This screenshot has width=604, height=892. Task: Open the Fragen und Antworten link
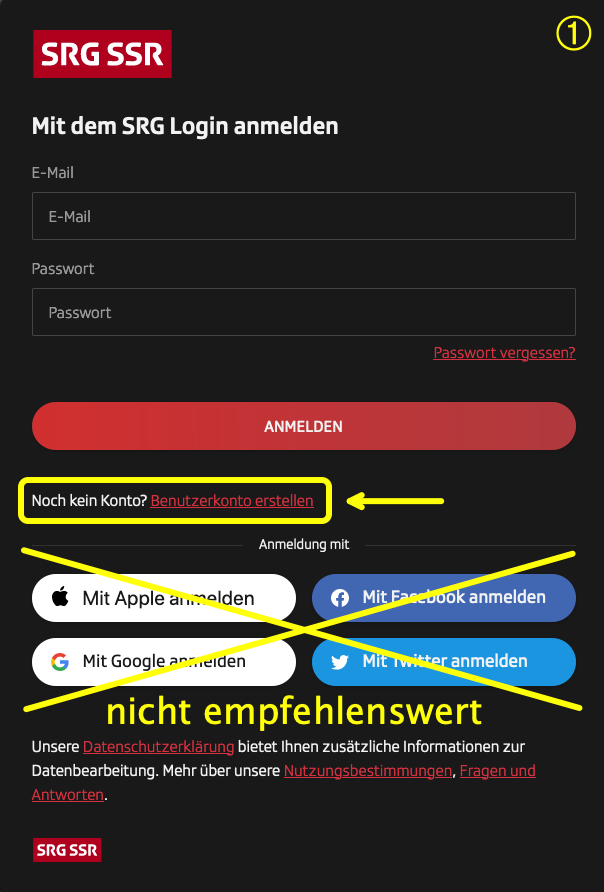coord(497,771)
